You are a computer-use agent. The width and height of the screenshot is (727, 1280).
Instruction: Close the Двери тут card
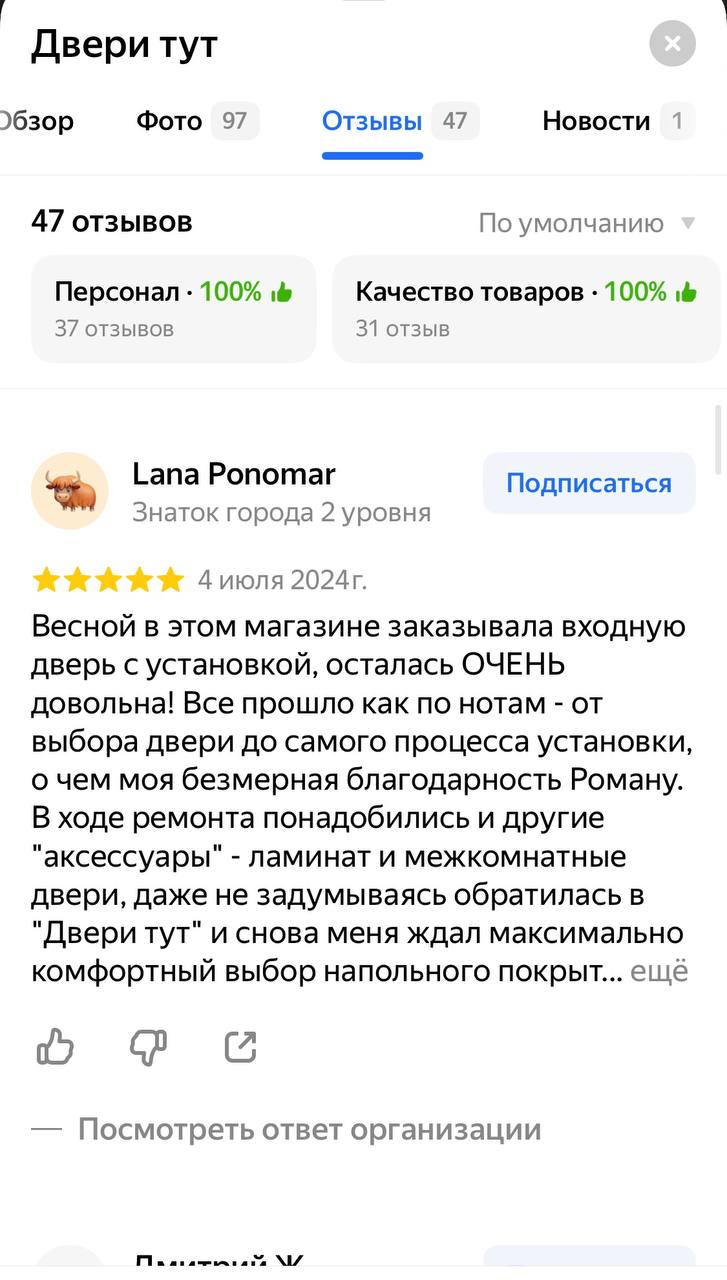coord(672,44)
